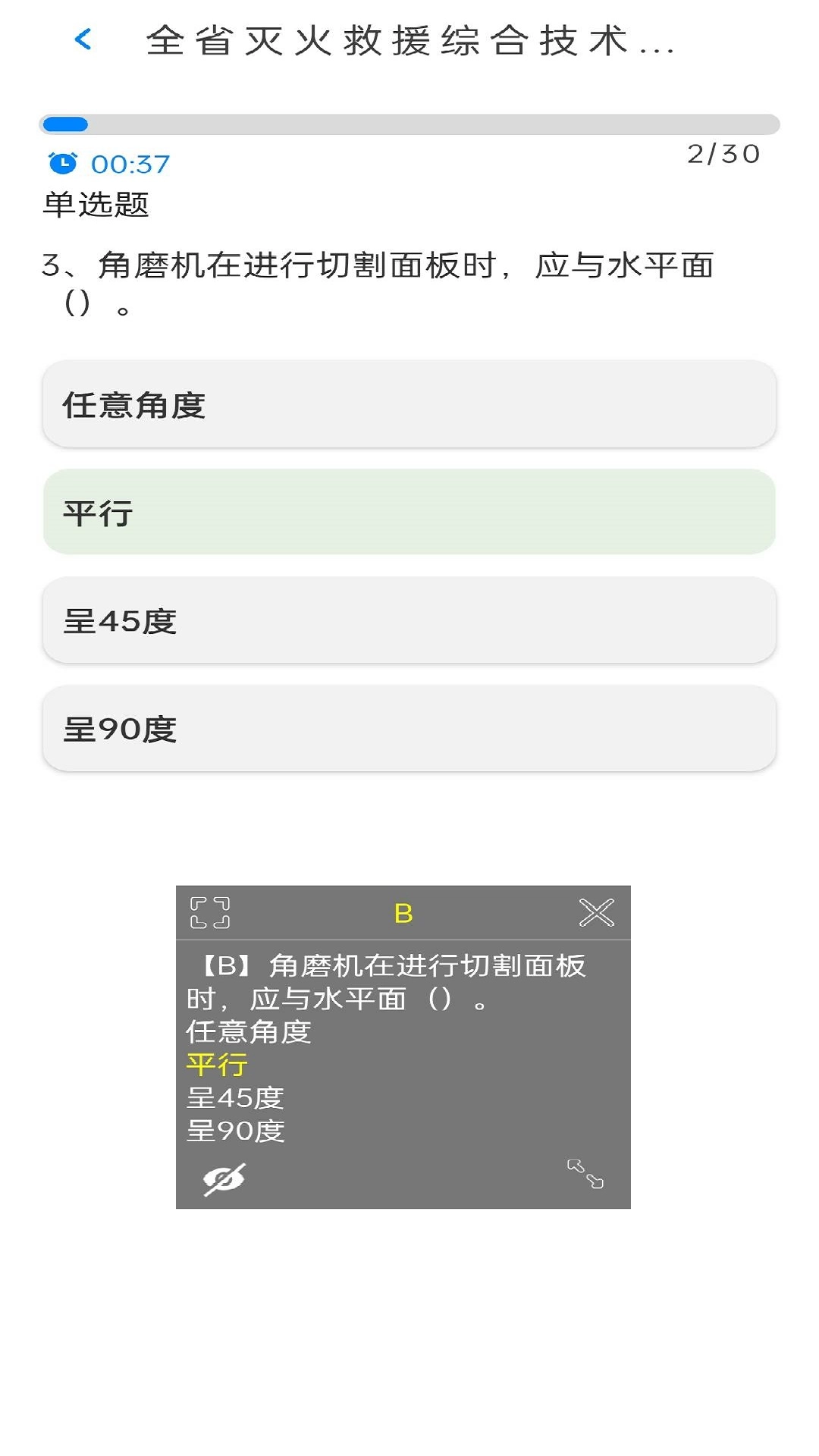This screenshot has width=819, height=1456.
Task: Choose the 呈90度 answer option
Action: pyautogui.click(x=409, y=730)
